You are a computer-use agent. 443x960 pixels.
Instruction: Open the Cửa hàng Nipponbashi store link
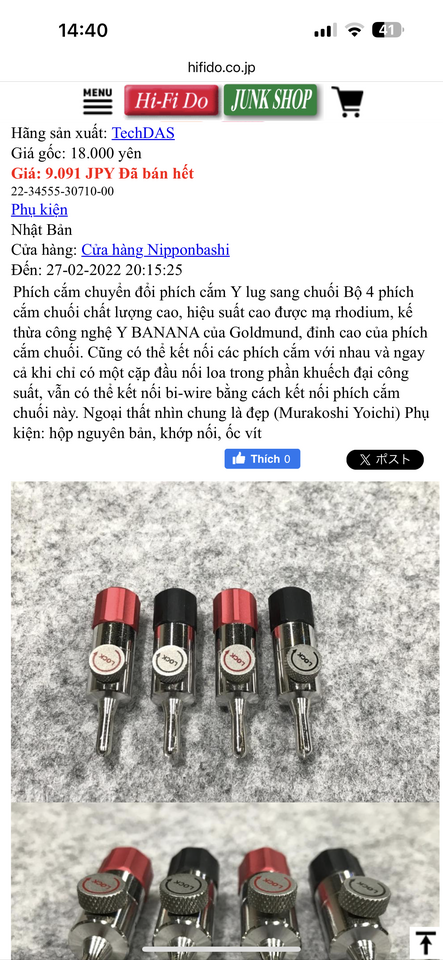pos(155,250)
